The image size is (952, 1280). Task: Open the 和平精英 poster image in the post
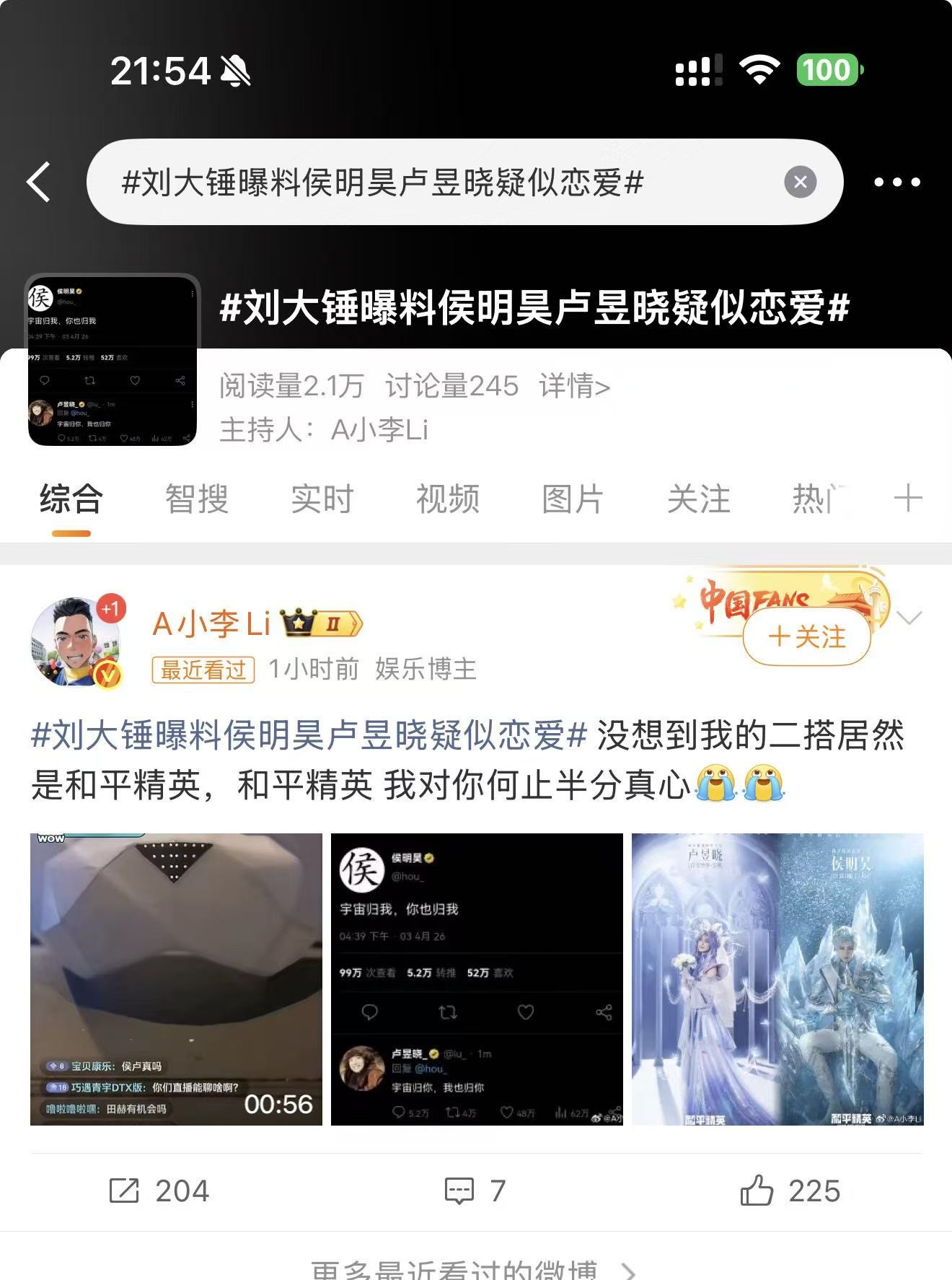(x=777, y=979)
